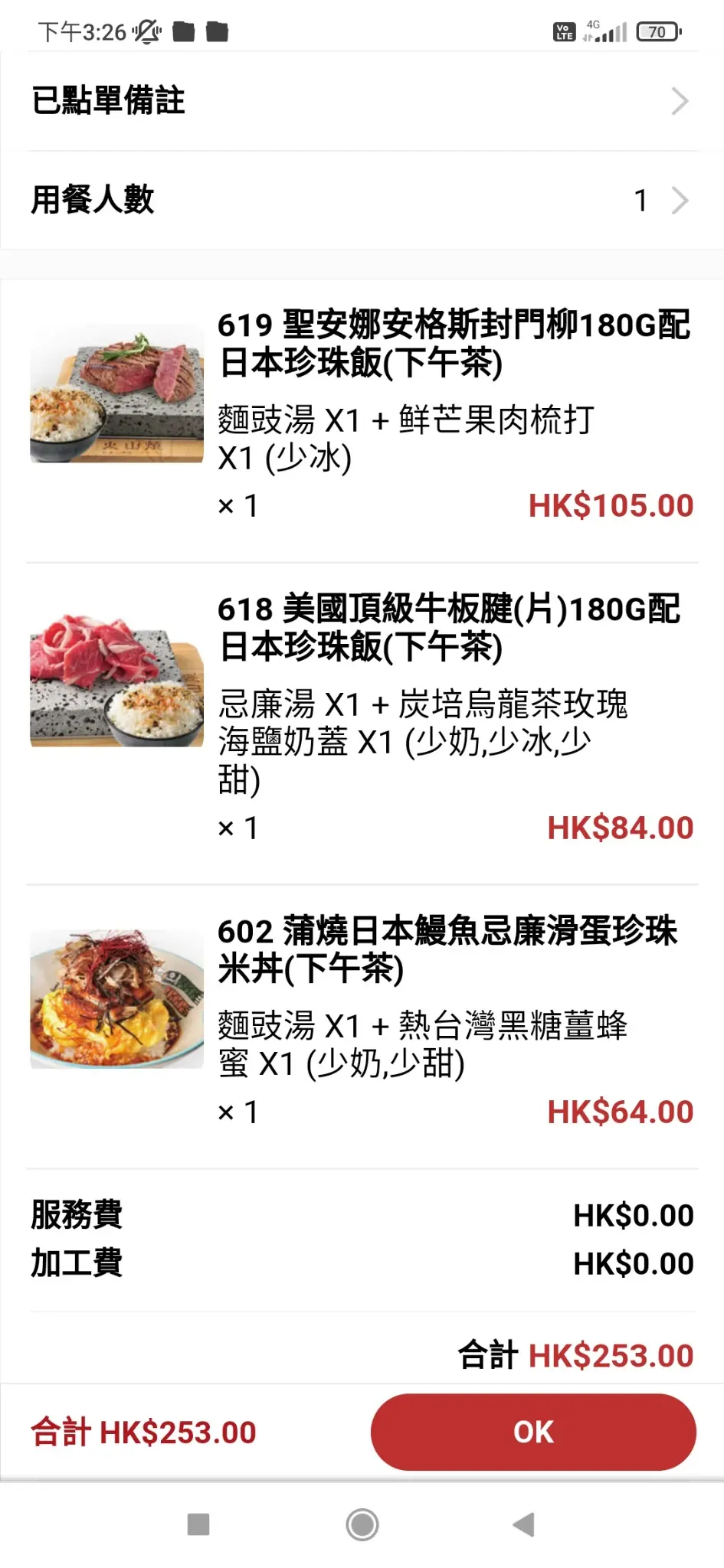Screen dimensions: 724x1568
Task: Confirm the order with the OK button
Action: 533,1432
